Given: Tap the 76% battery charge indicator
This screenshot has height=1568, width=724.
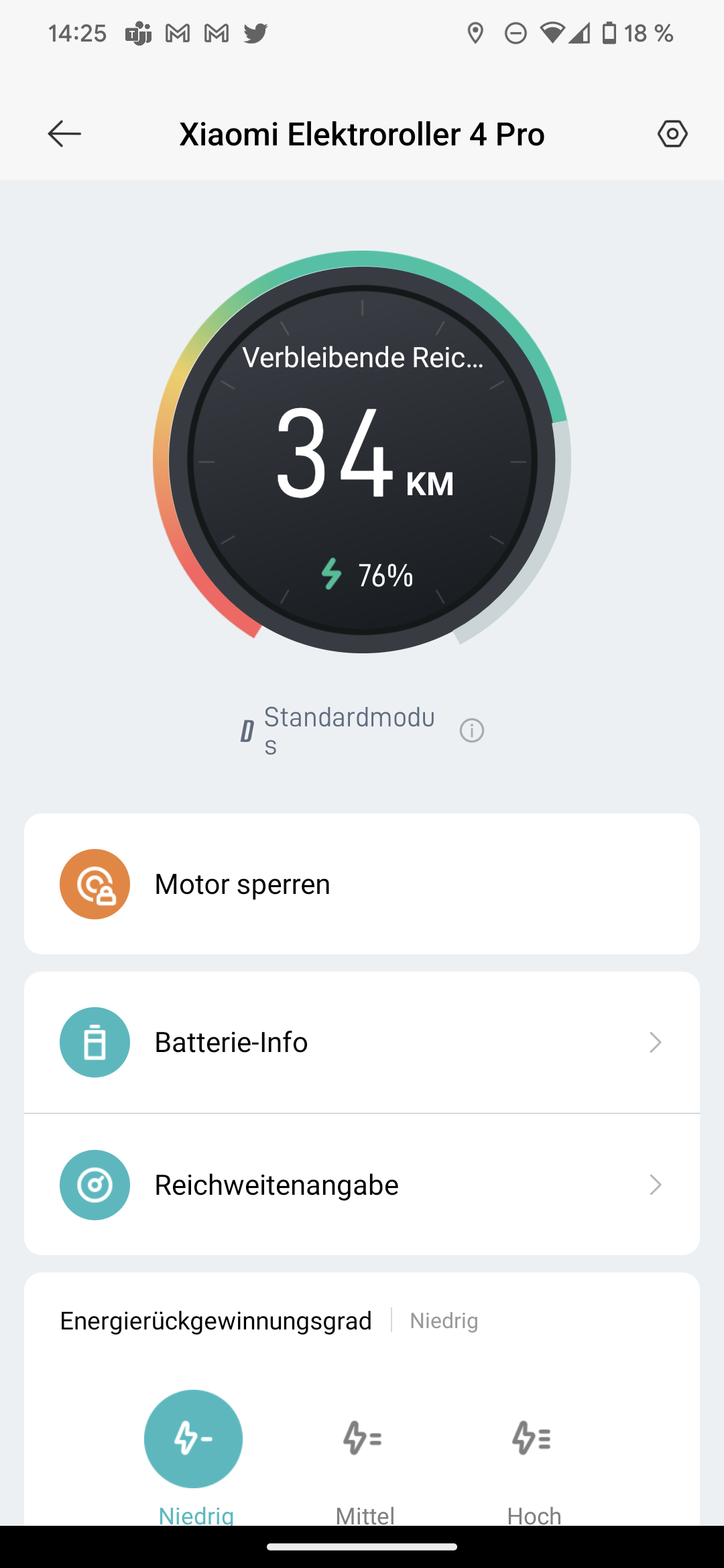Looking at the screenshot, I should [367, 574].
